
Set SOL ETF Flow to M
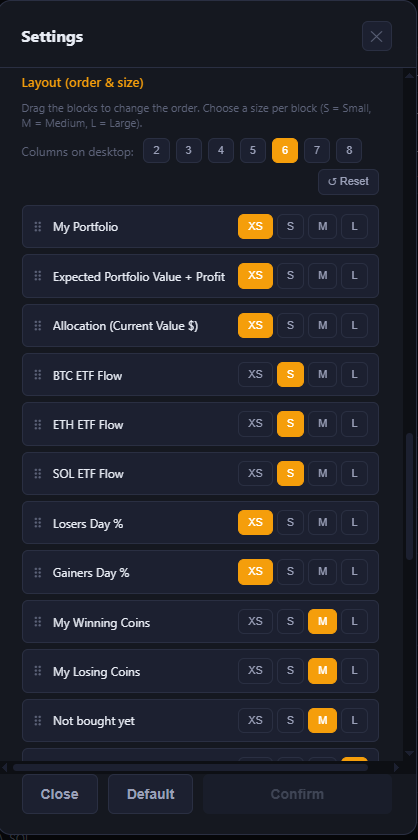tap(323, 474)
